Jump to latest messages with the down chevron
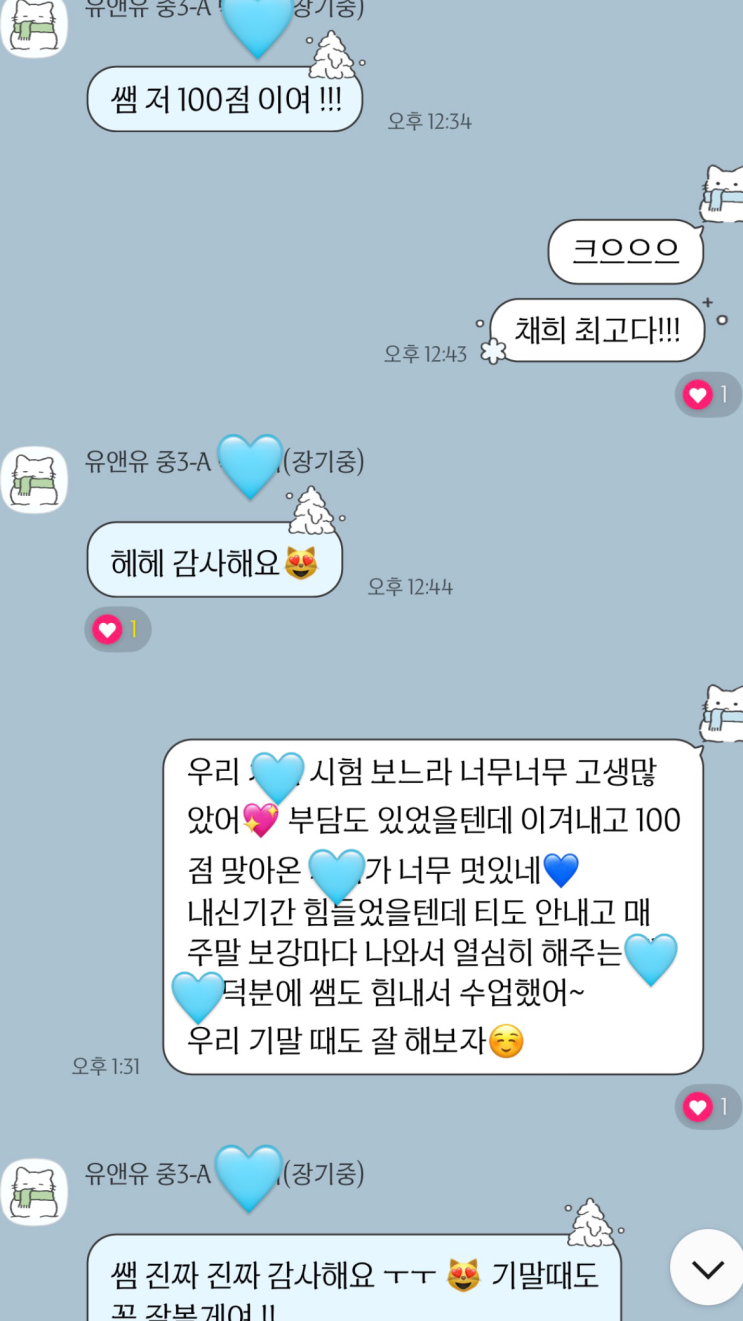The height and width of the screenshot is (1321, 743). pyautogui.click(x=707, y=1268)
